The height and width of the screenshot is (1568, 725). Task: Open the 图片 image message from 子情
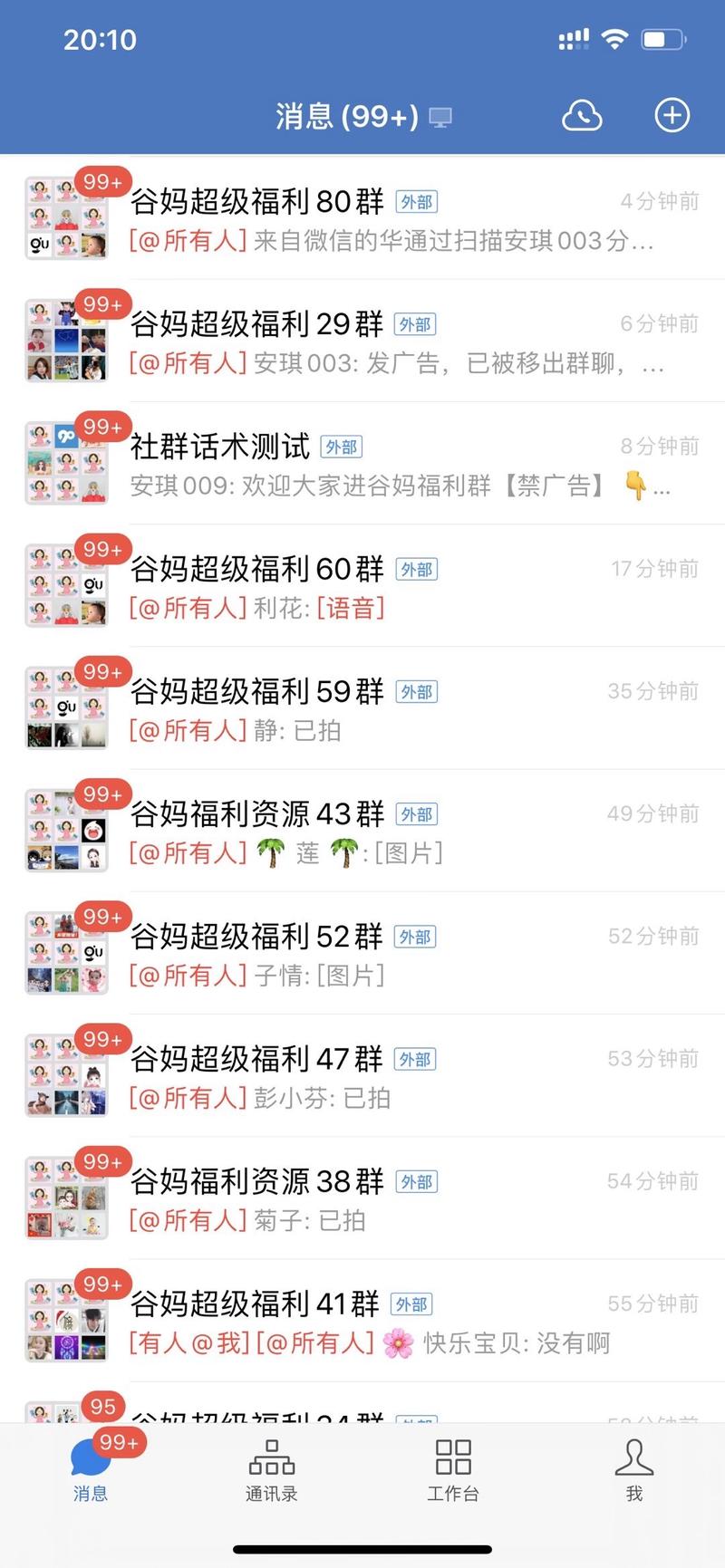tap(353, 976)
